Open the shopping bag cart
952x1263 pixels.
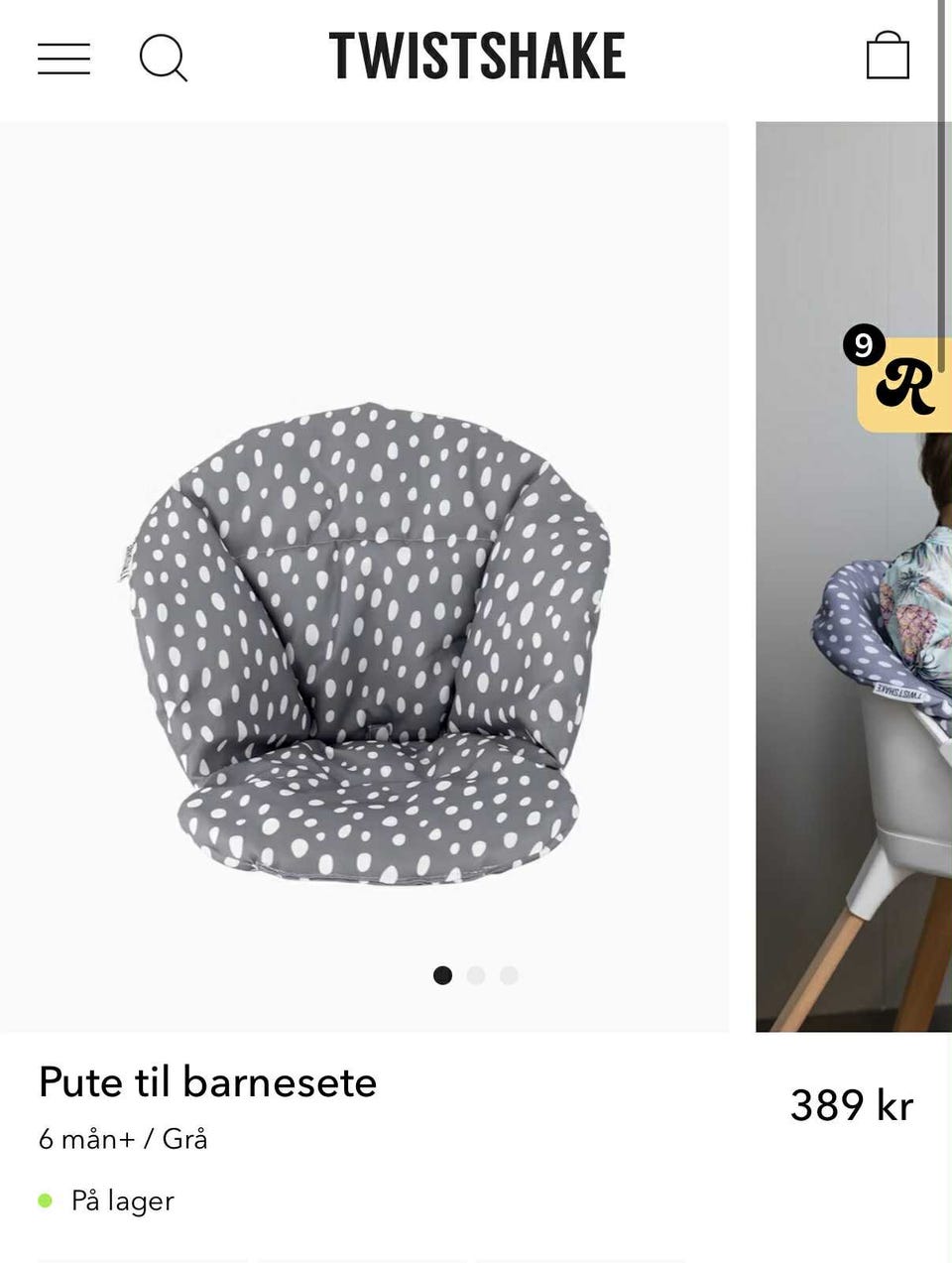coord(888,56)
